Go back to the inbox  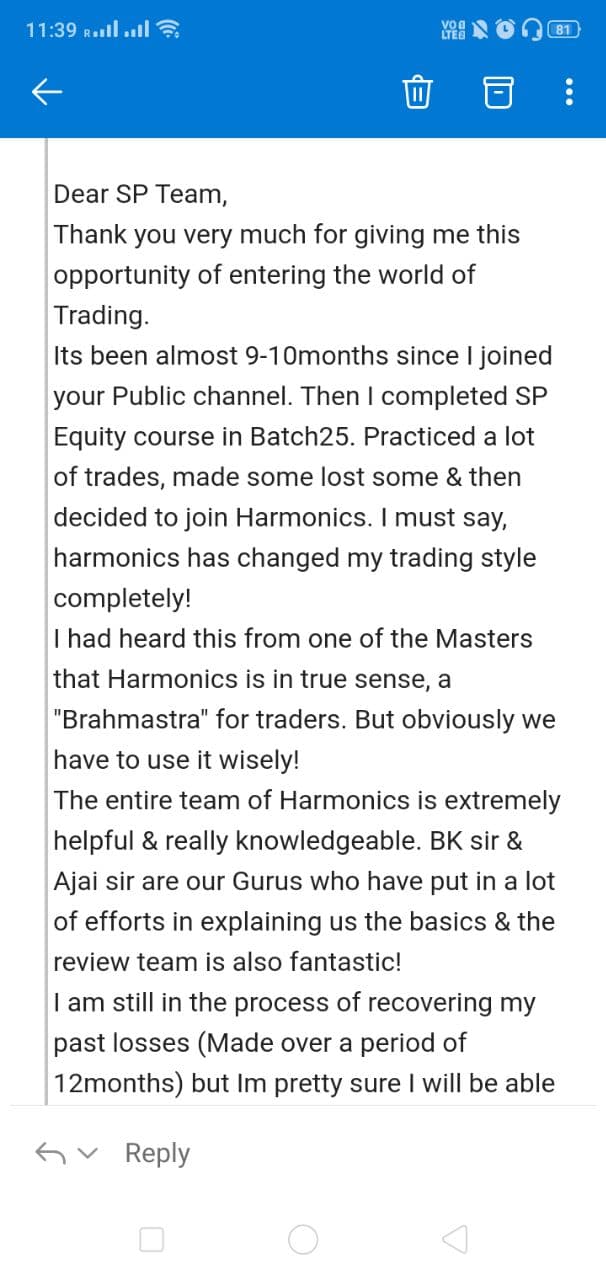coord(47,93)
